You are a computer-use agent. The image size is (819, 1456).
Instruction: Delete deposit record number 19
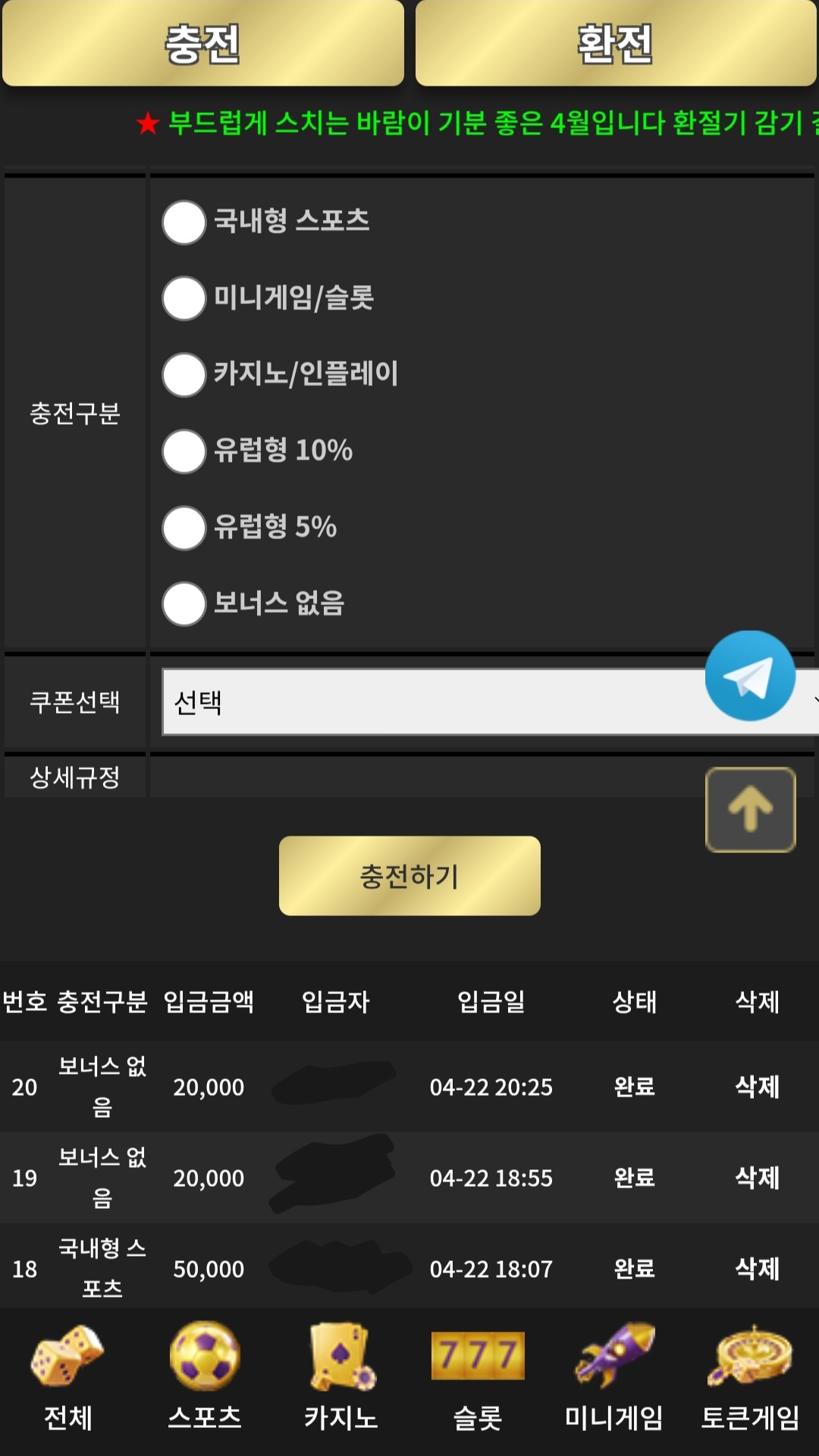pyautogui.click(x=757, y=1178)
